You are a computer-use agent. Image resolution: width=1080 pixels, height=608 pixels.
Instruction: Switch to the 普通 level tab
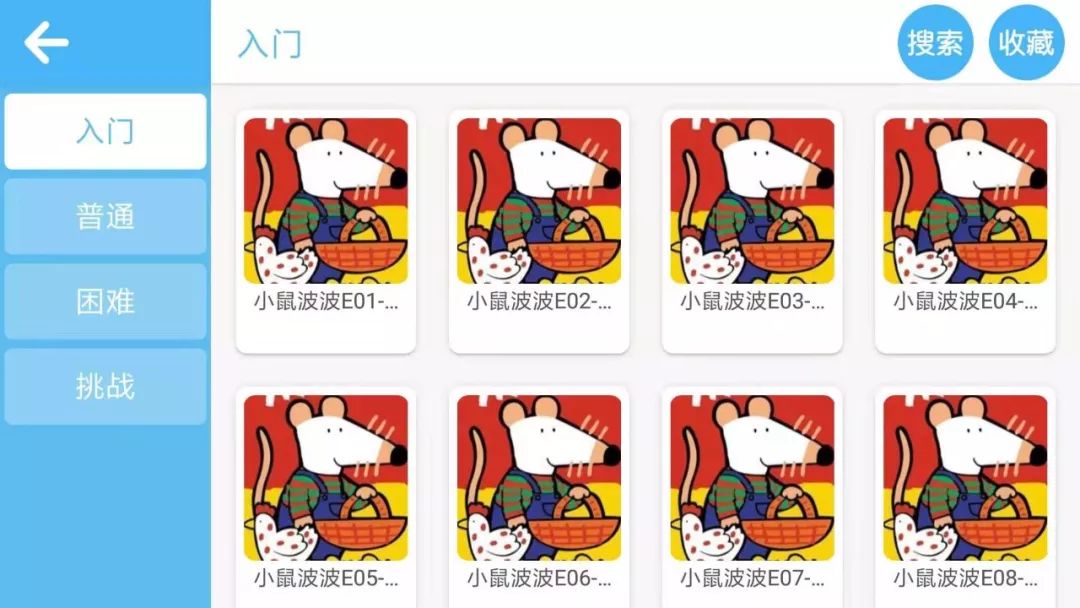[x=105, y=217]
